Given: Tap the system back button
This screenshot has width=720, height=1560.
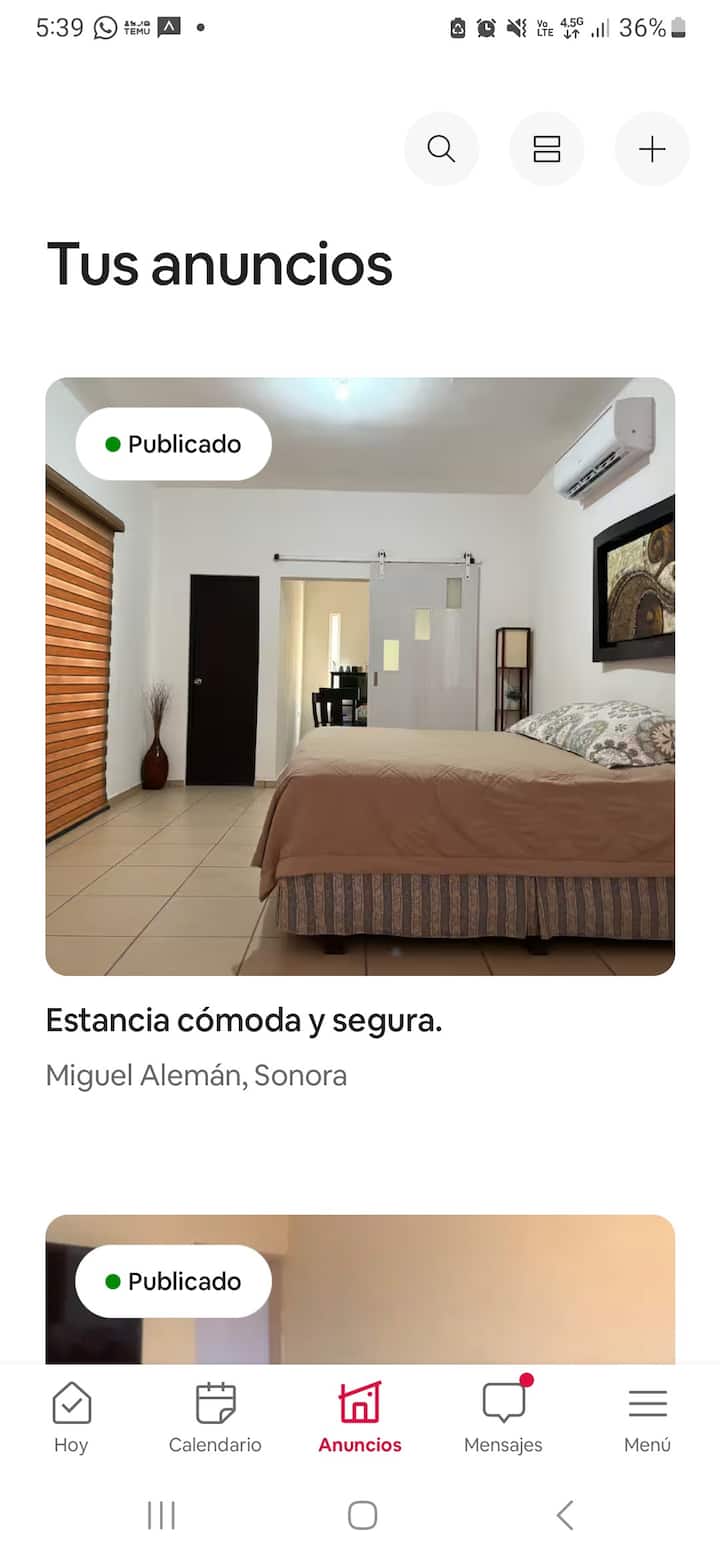Looking at the screenshot, I should (565, 1515).
